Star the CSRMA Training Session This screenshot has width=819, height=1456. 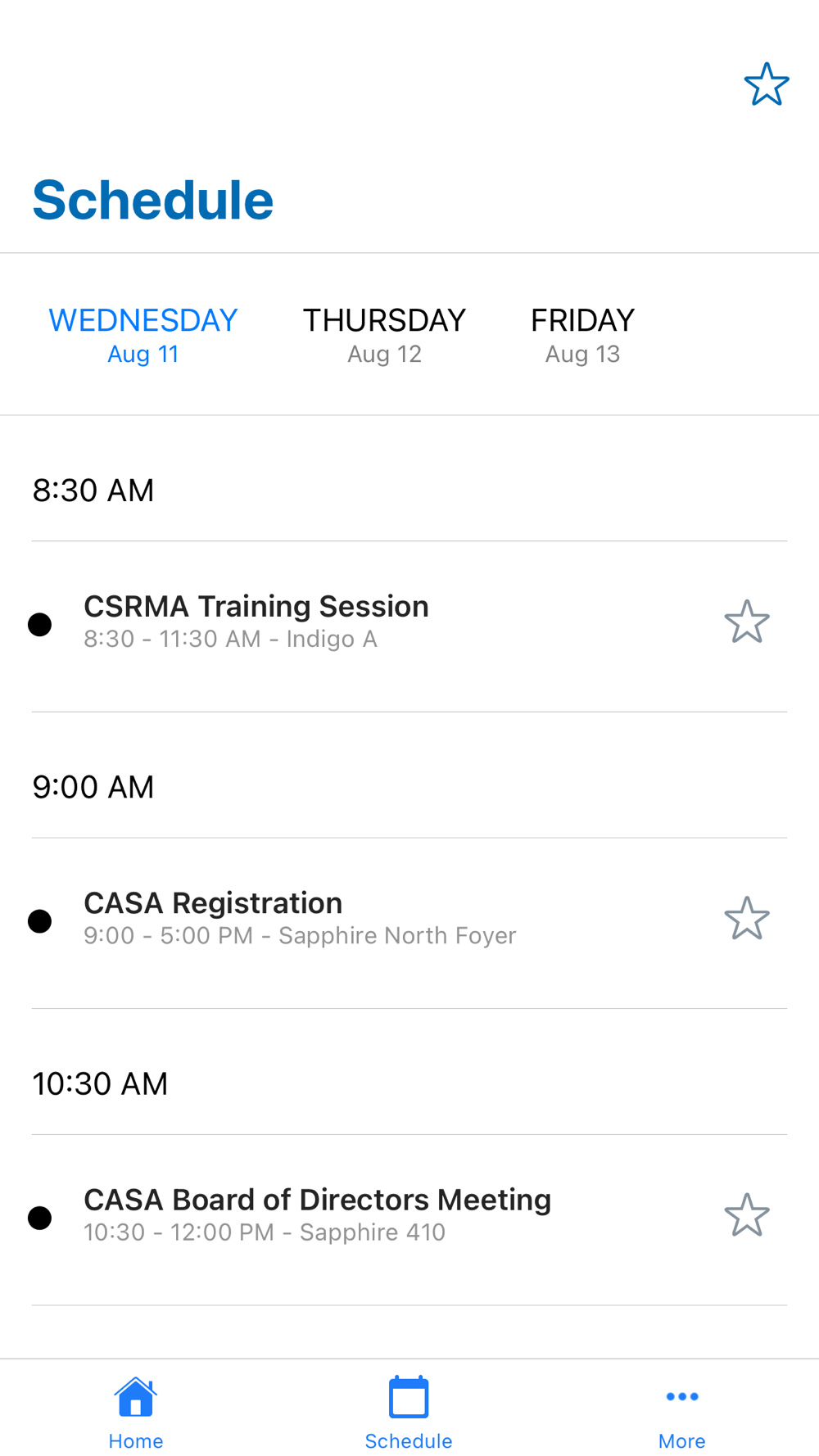[x=746, y=622]
